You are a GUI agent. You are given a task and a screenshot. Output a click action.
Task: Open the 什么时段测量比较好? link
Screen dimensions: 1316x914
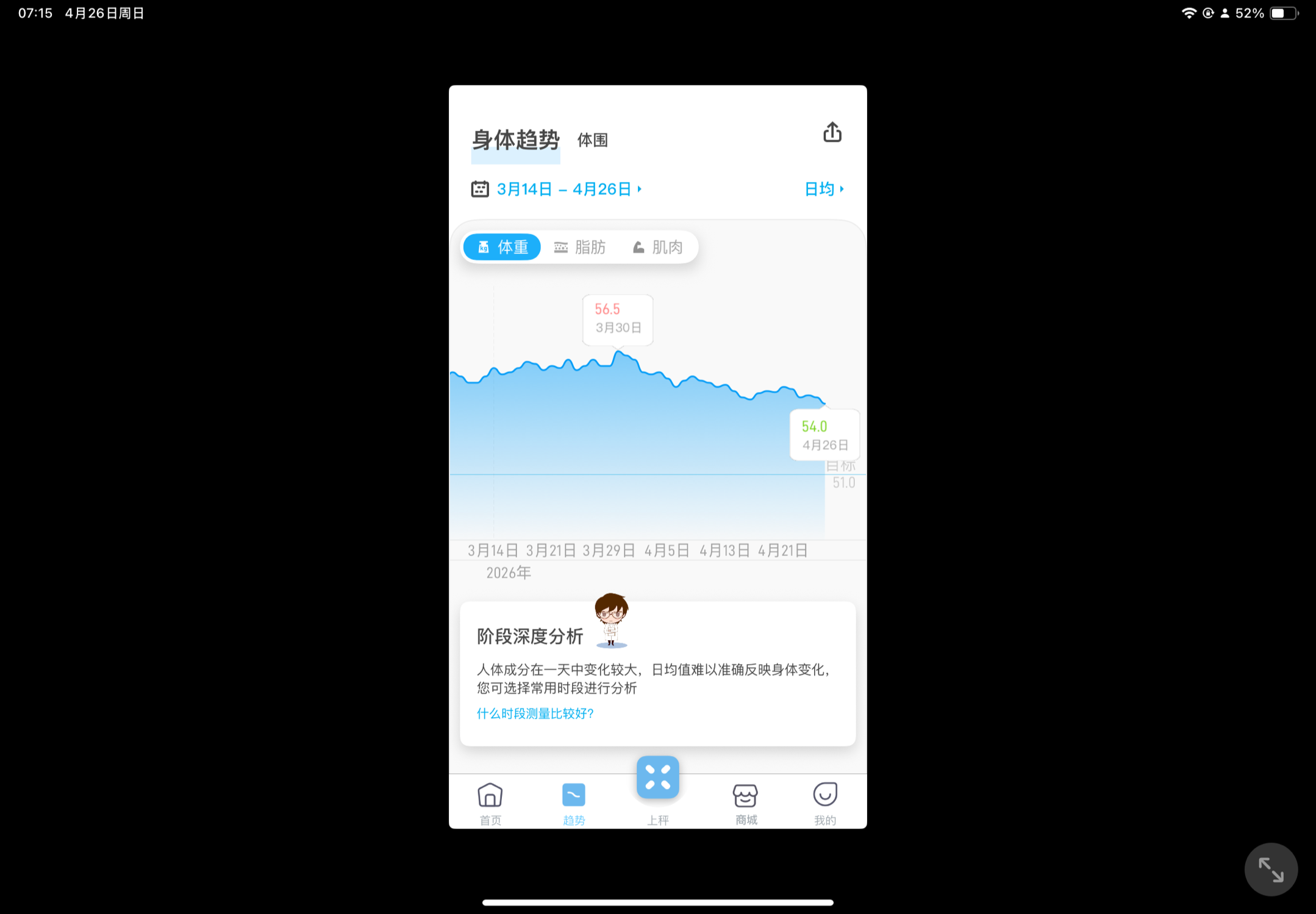(x=535, y=713)
